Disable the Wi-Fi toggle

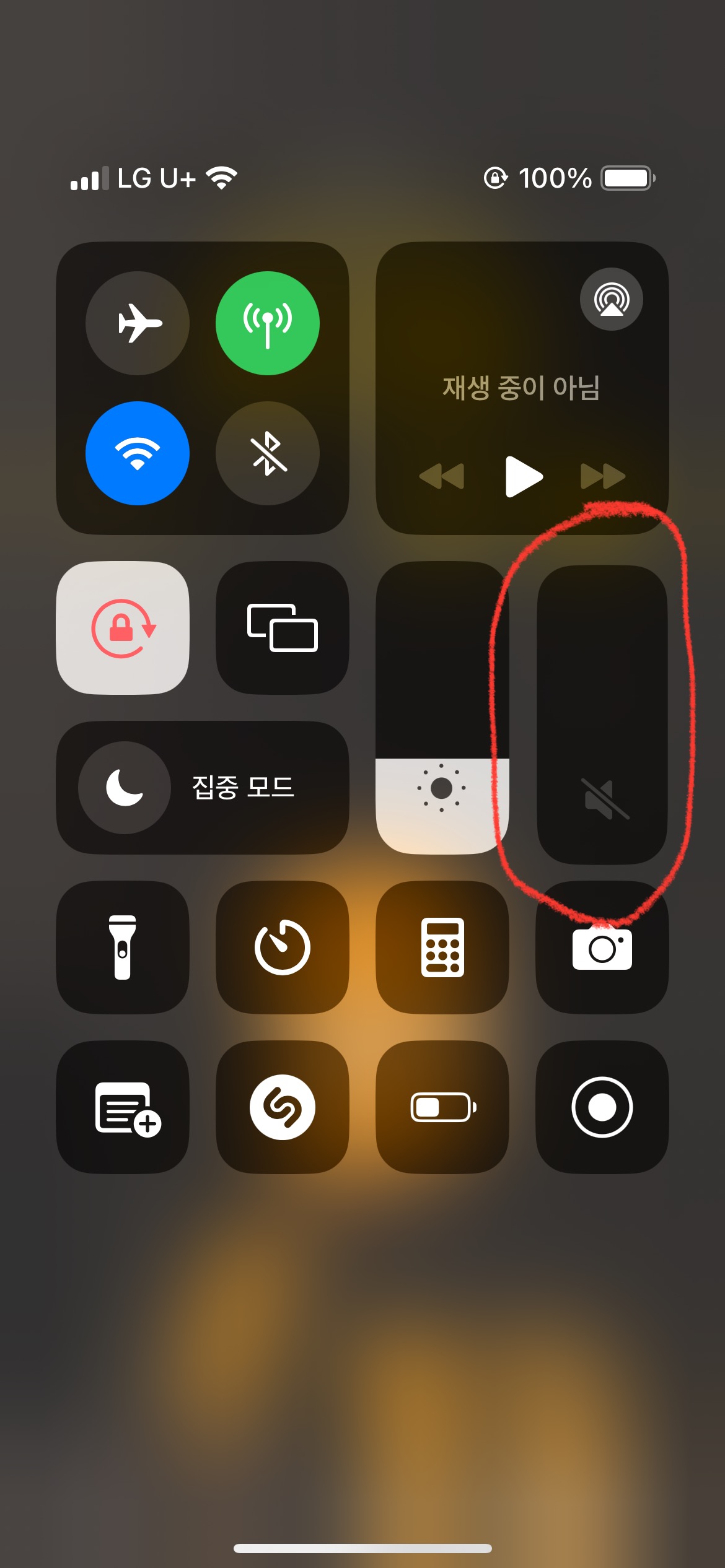tap(138, 453)
